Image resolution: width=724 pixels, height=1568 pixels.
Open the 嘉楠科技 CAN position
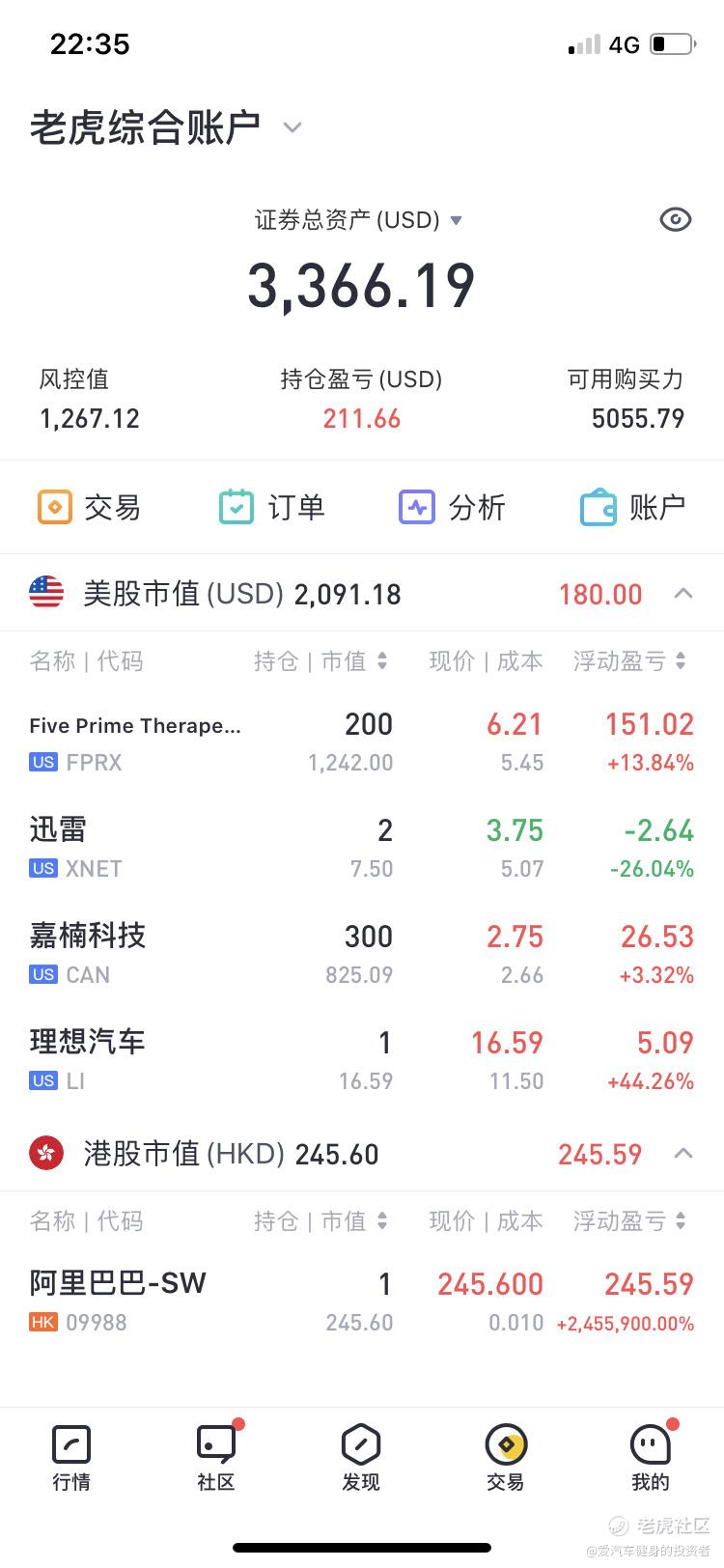click(x=362, y=954)
